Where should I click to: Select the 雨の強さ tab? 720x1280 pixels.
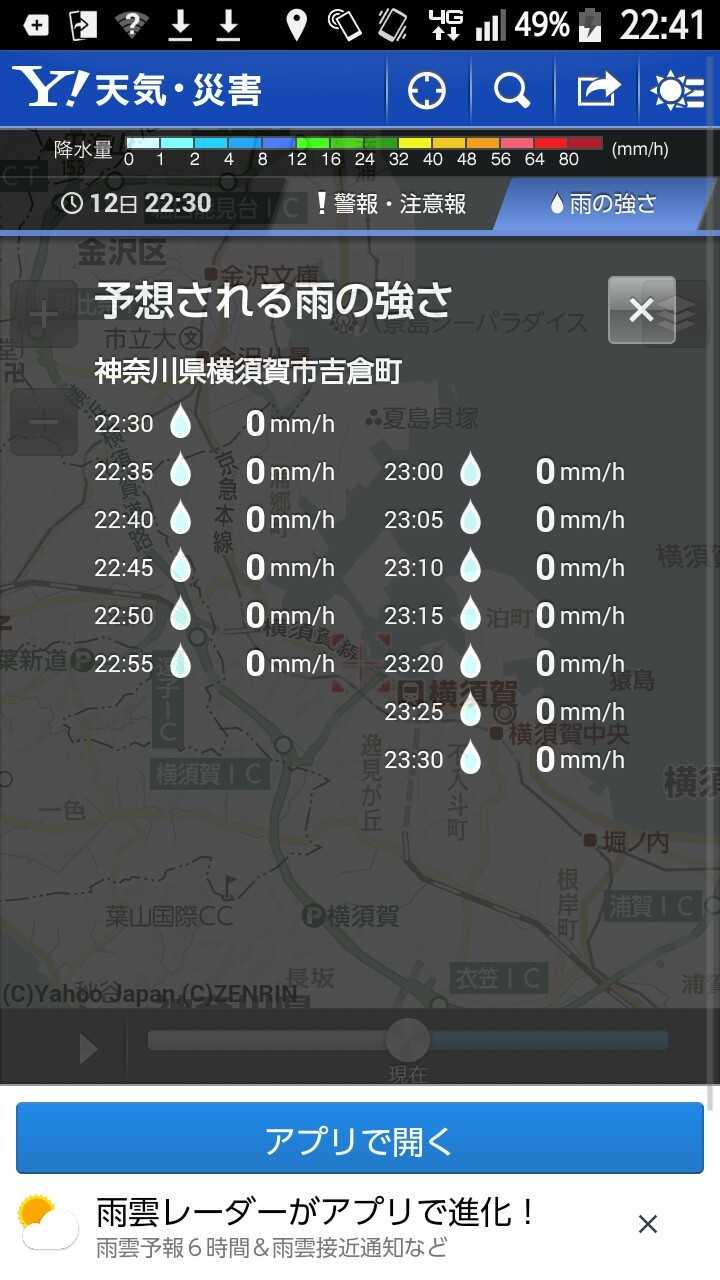tap(603, 204)
